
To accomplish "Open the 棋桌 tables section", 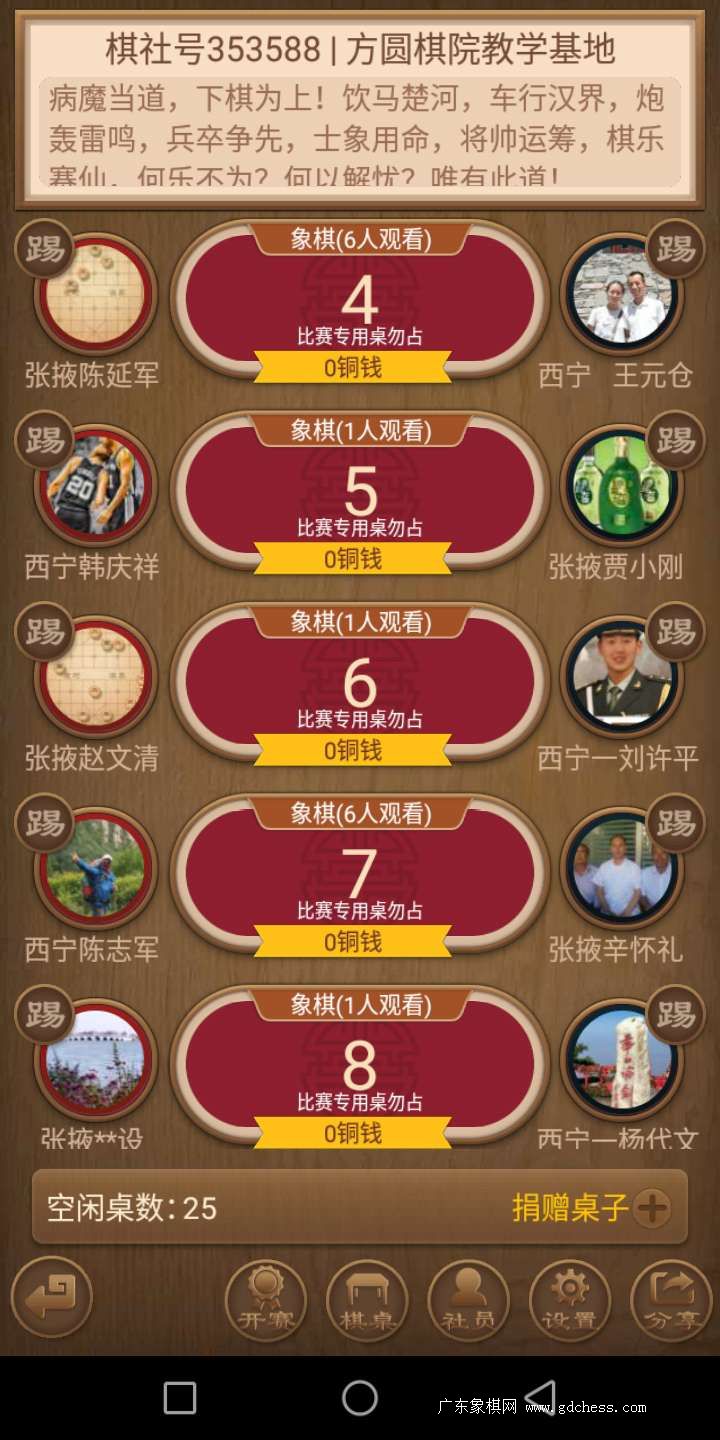I will [367, 1300].
